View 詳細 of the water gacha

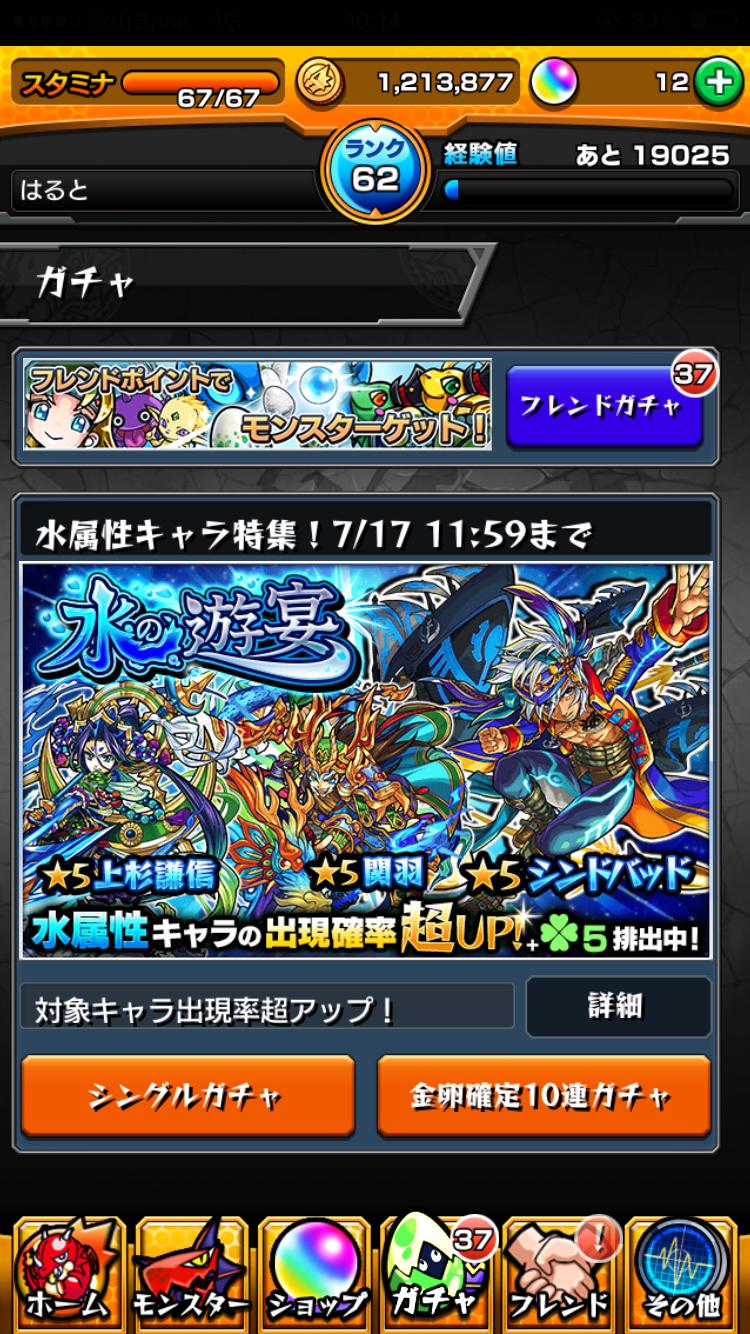pos(618,1005)
